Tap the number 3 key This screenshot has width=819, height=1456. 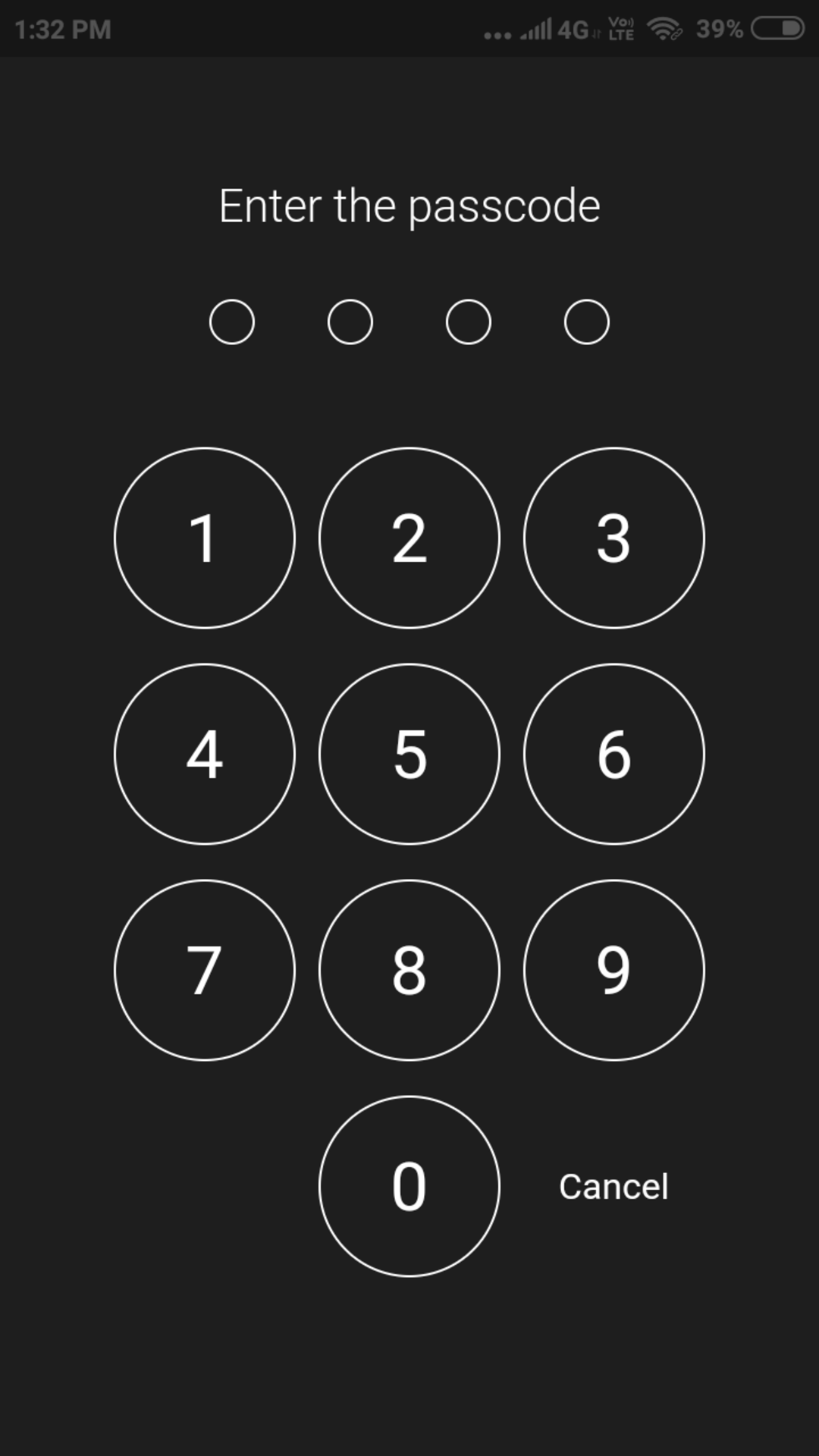point(614,538)
